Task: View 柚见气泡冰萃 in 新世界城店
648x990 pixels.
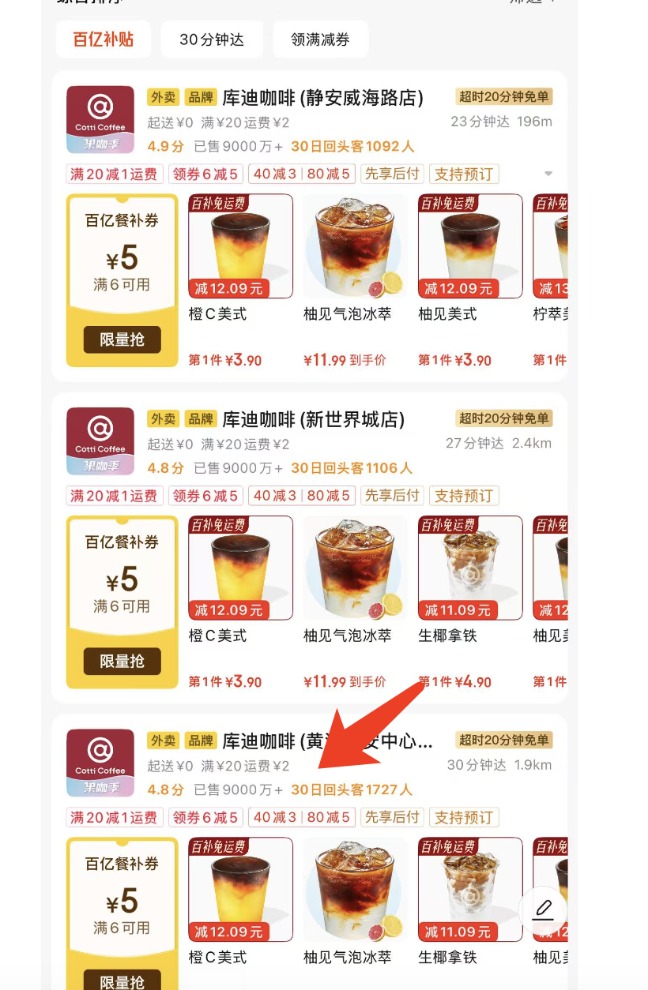Action: [354, 568]
